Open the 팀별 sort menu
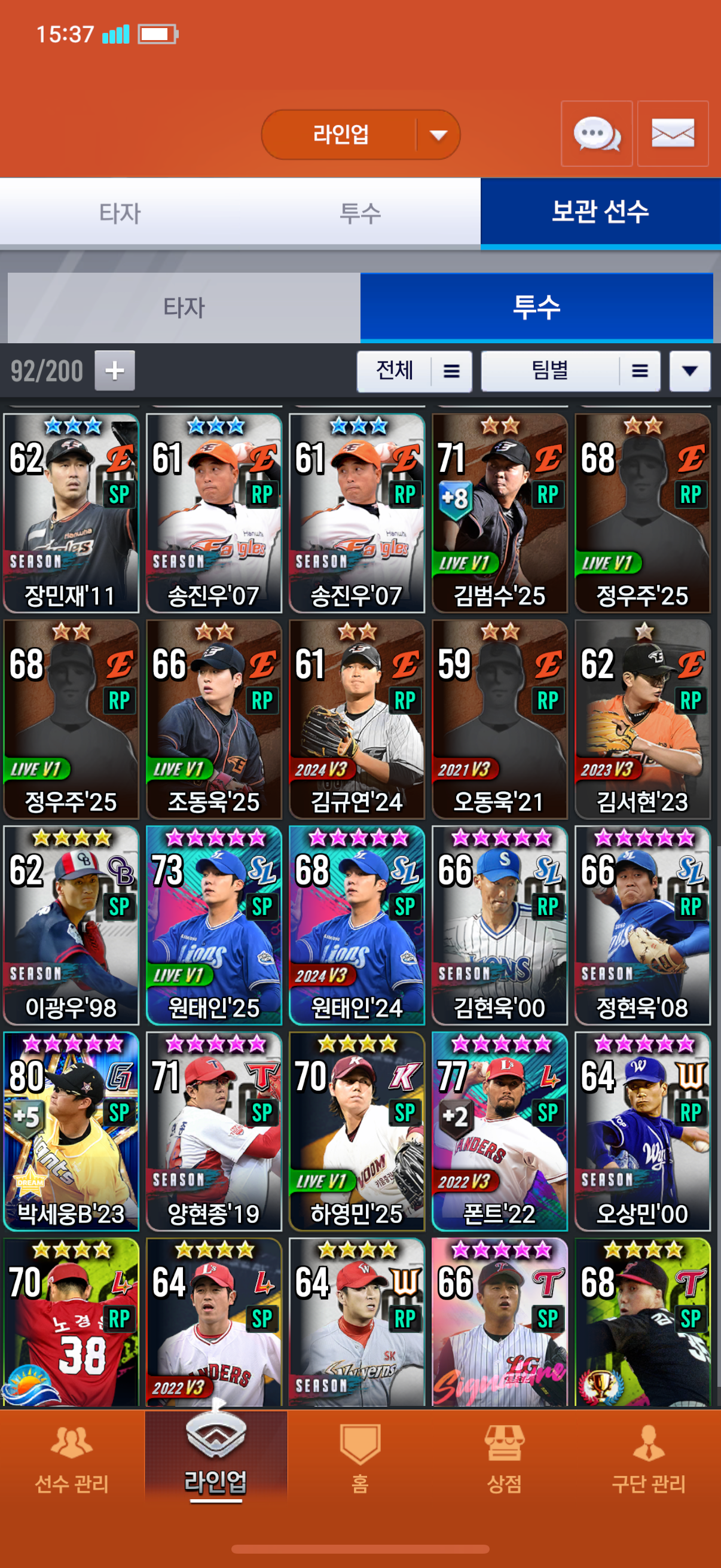721x1568 pixels. pos(570,371)
